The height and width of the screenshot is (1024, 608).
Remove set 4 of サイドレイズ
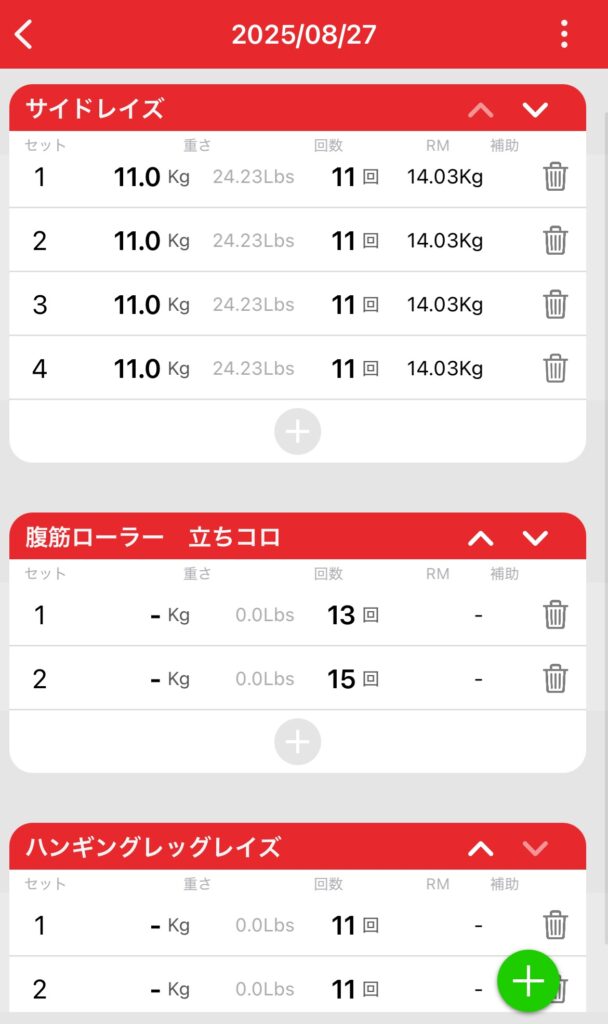555,369
